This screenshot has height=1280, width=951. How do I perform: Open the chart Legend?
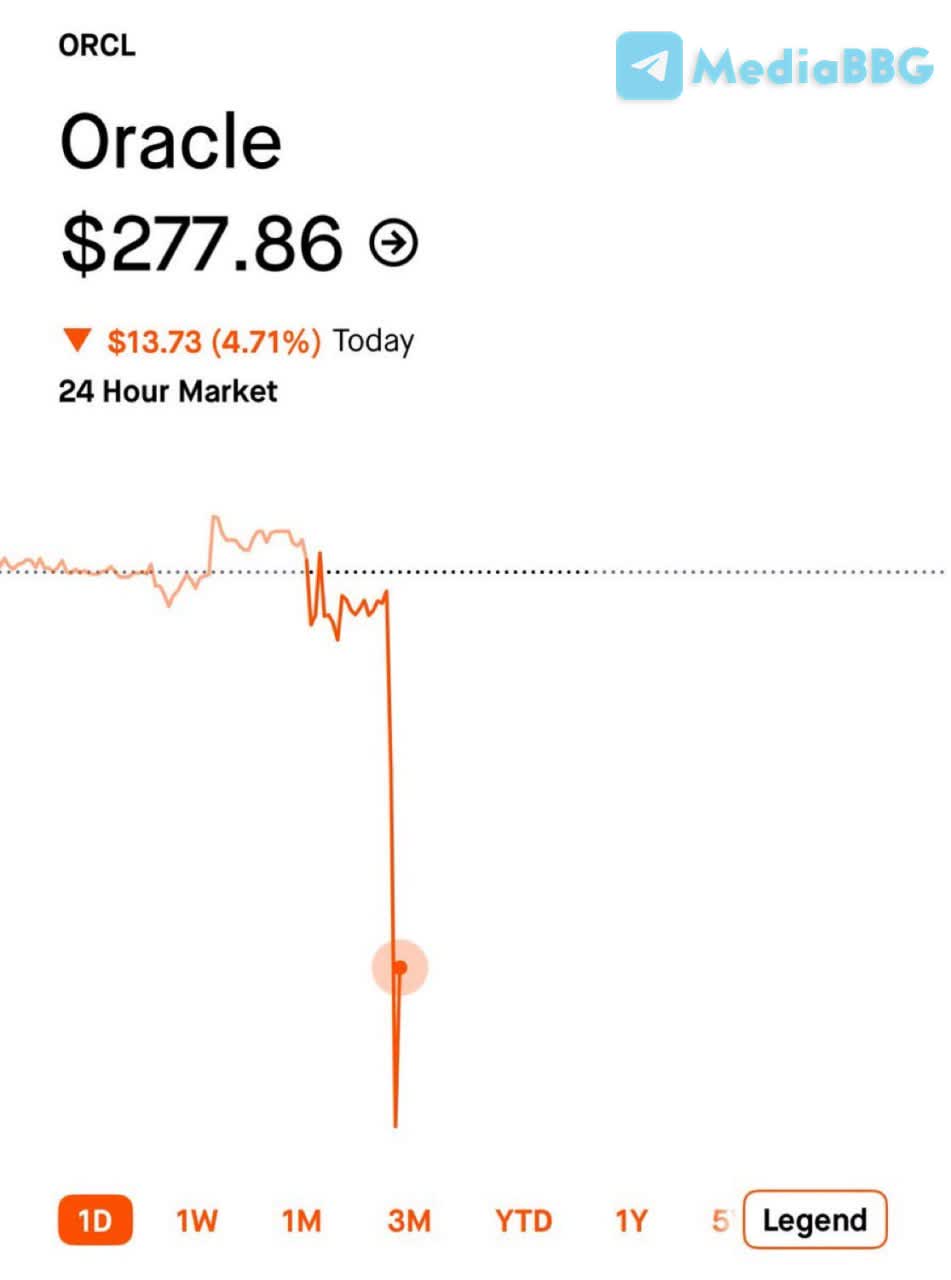coord(814,1220)
